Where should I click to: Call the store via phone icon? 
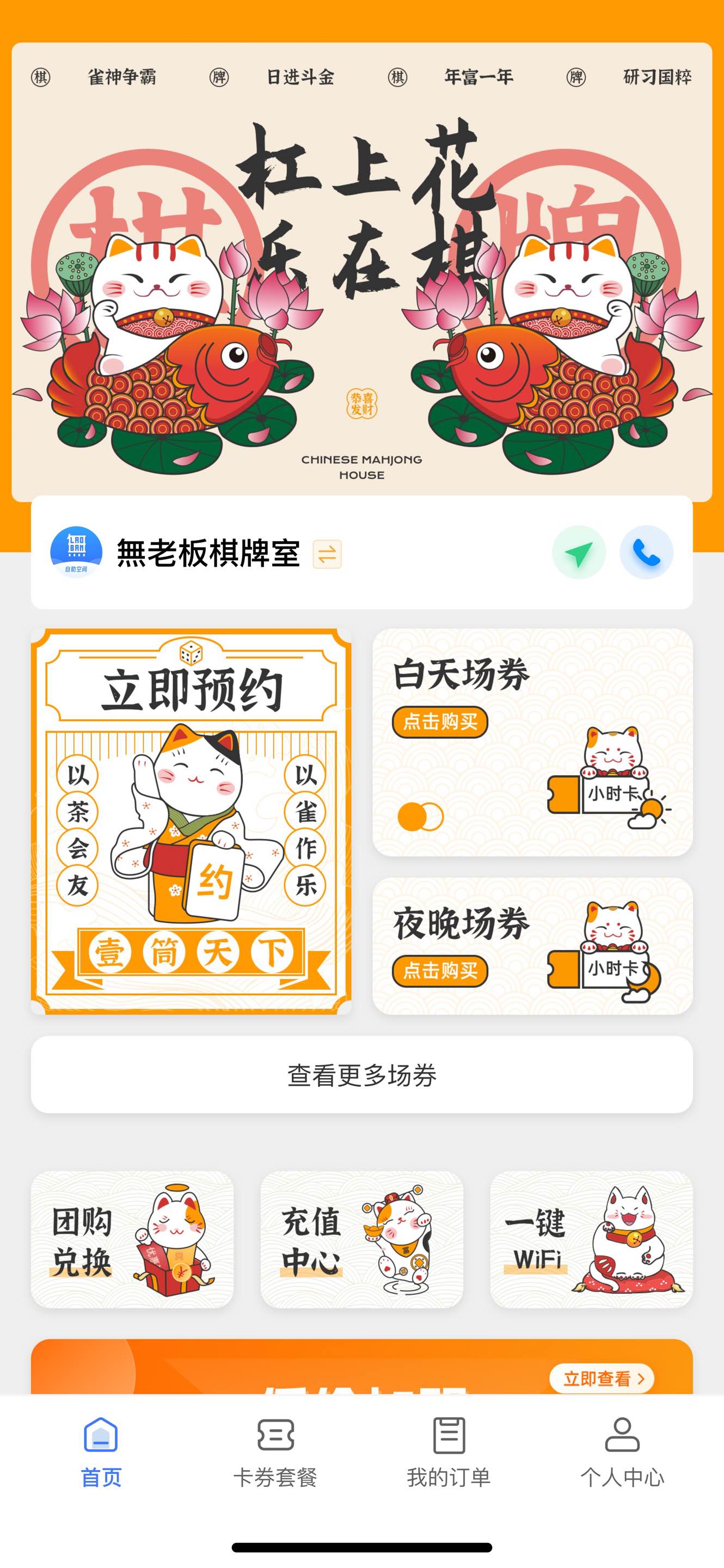(646, 553)
